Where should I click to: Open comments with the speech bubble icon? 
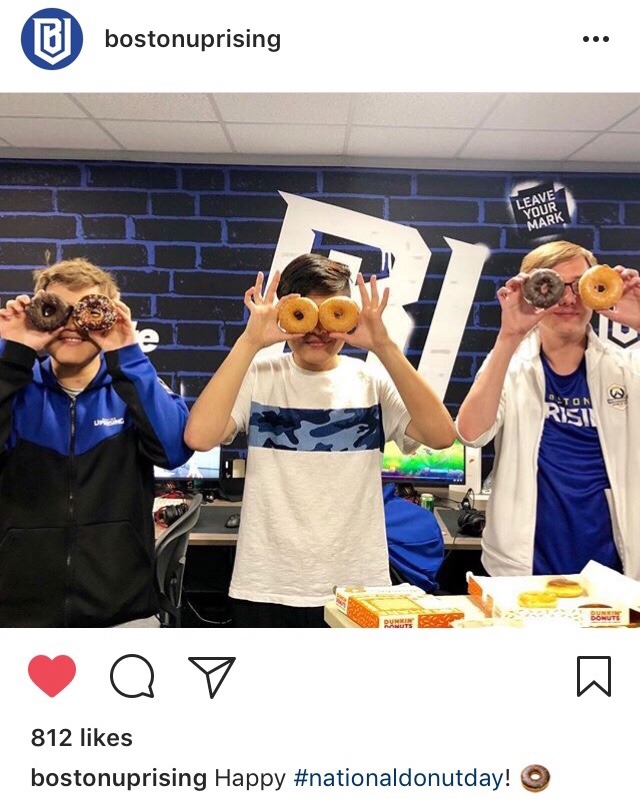click(132, 677)
